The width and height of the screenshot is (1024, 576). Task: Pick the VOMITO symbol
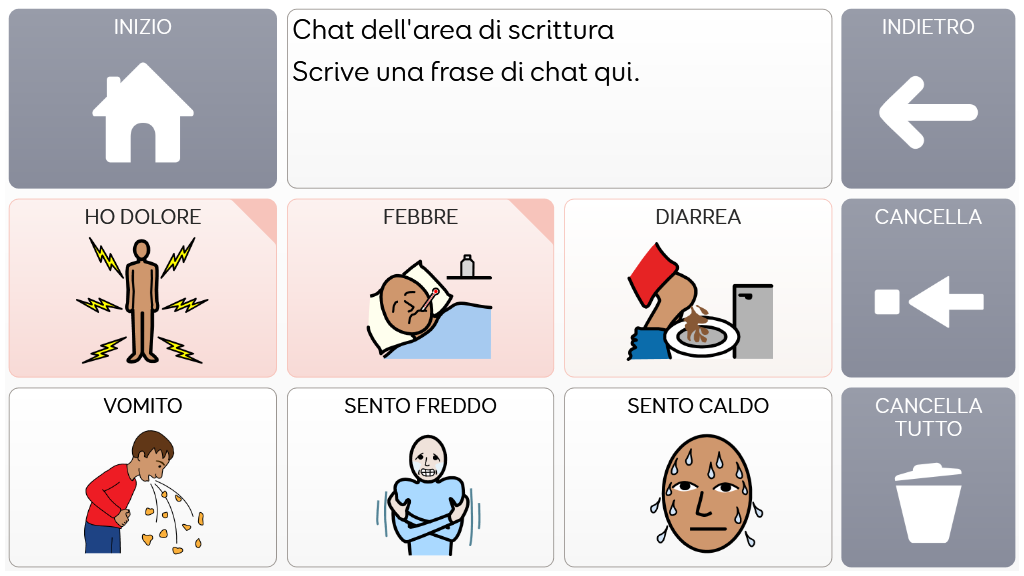point(142,478)
